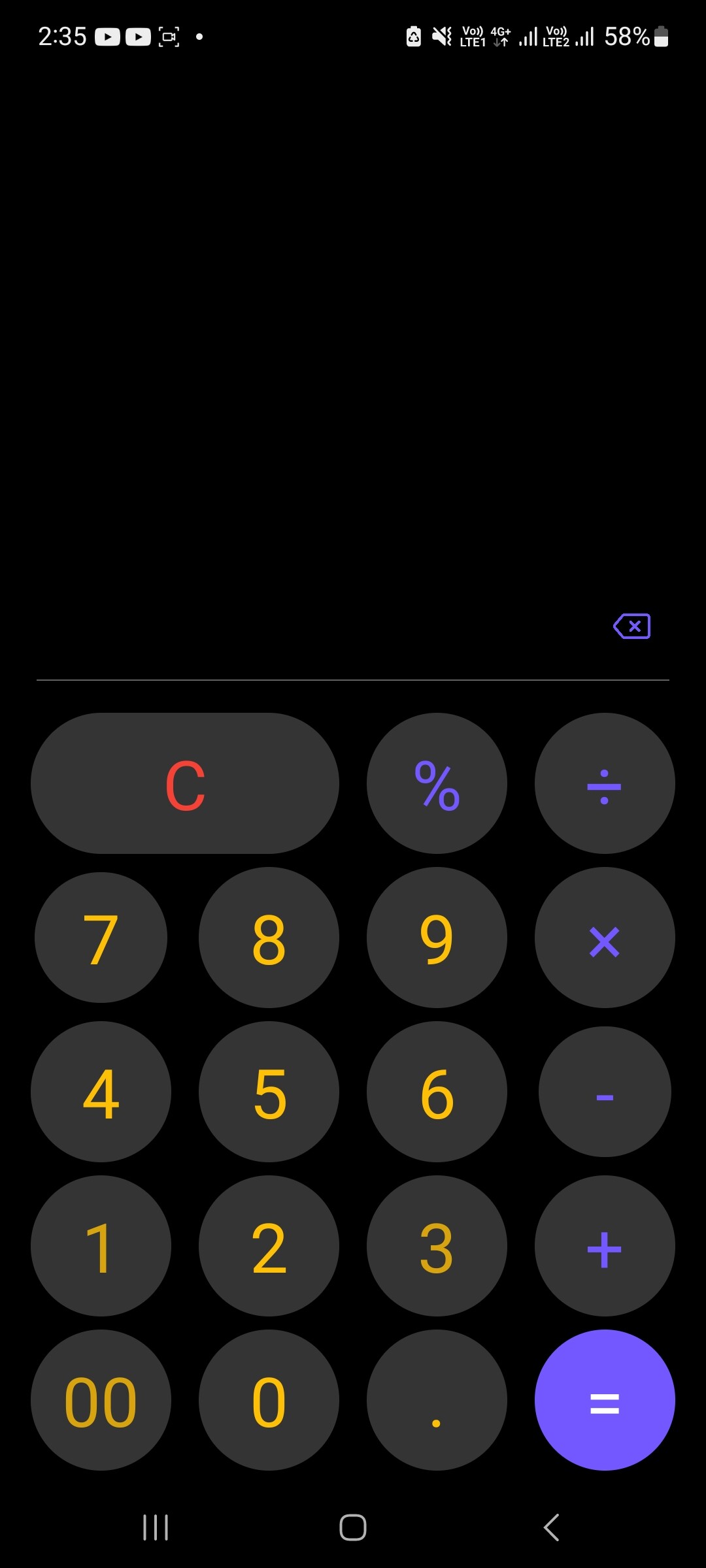Tap the backspace delete icon

(x=631, y=626)
